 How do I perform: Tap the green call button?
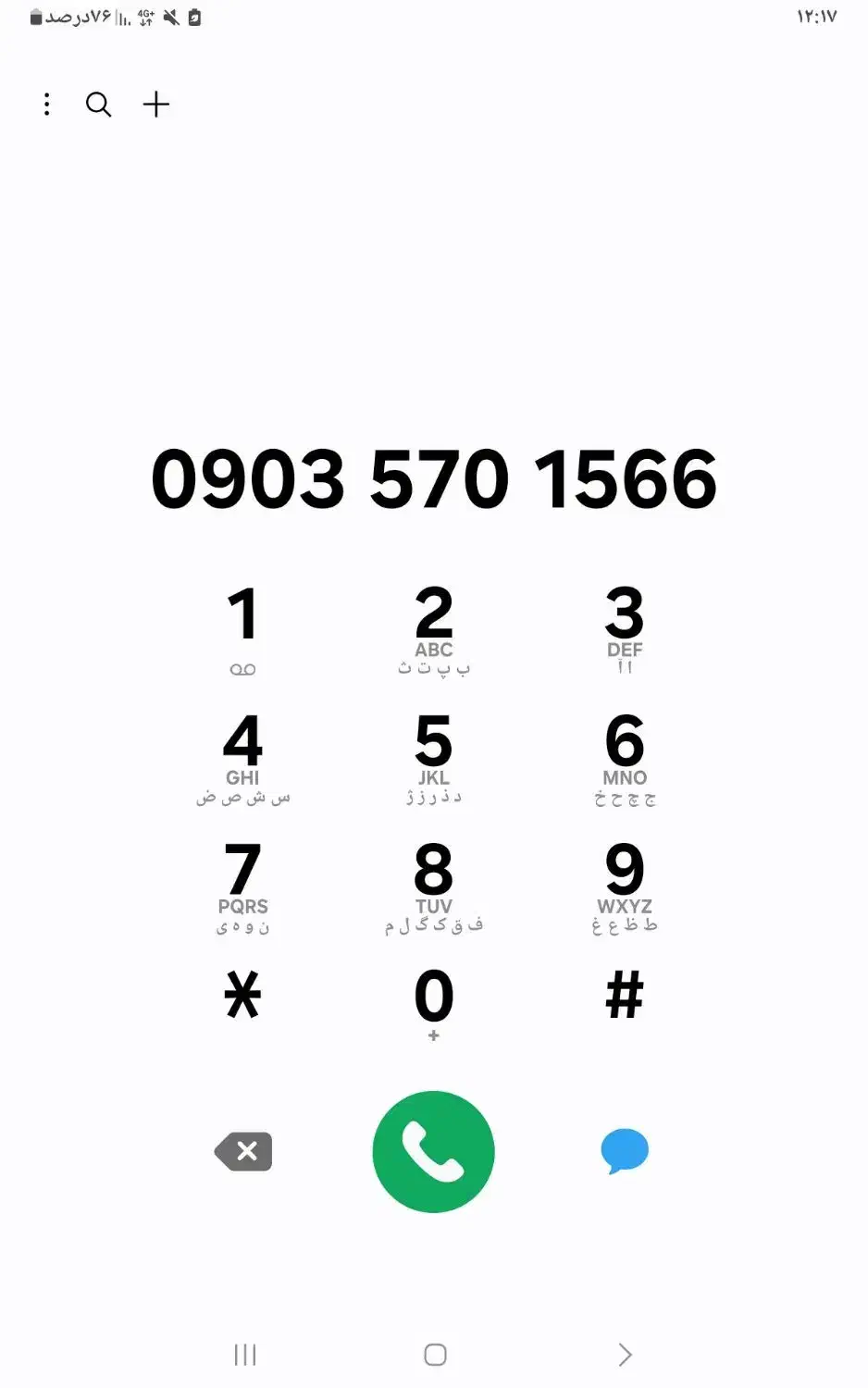pos(433,1151)
